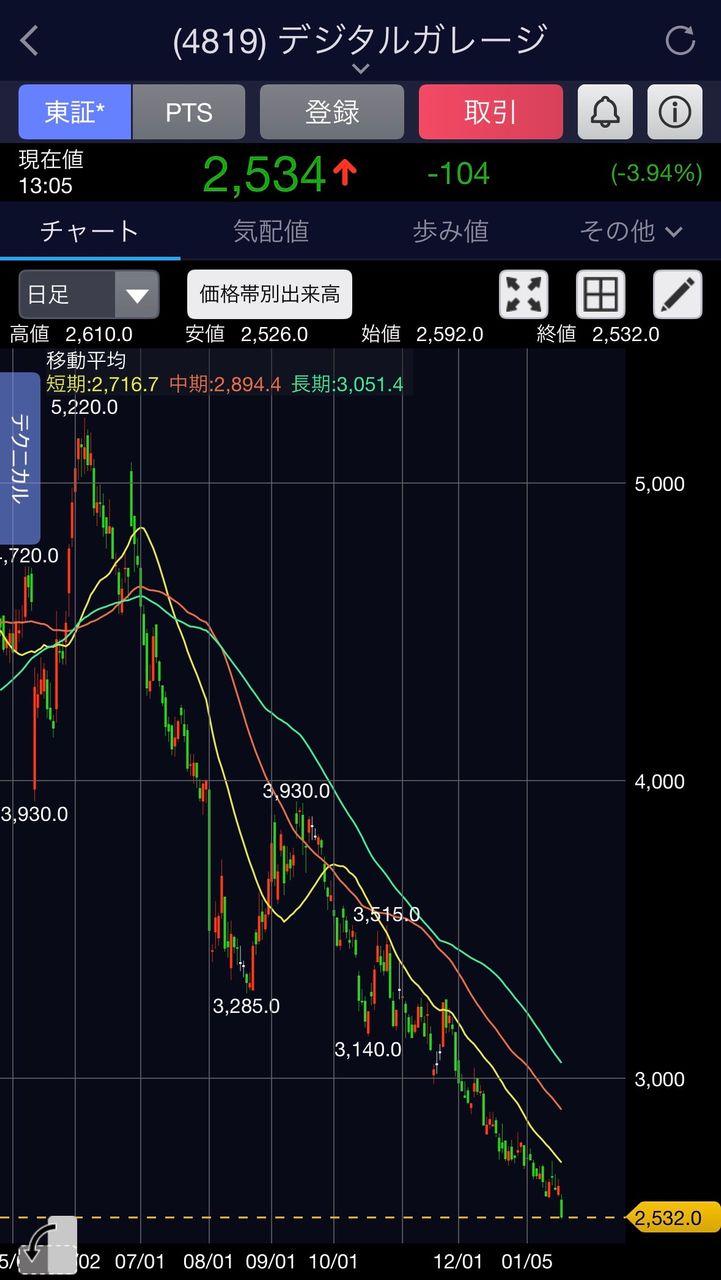
Task: Expand the chart to fullscreen
Action: [x=524, y=295]
